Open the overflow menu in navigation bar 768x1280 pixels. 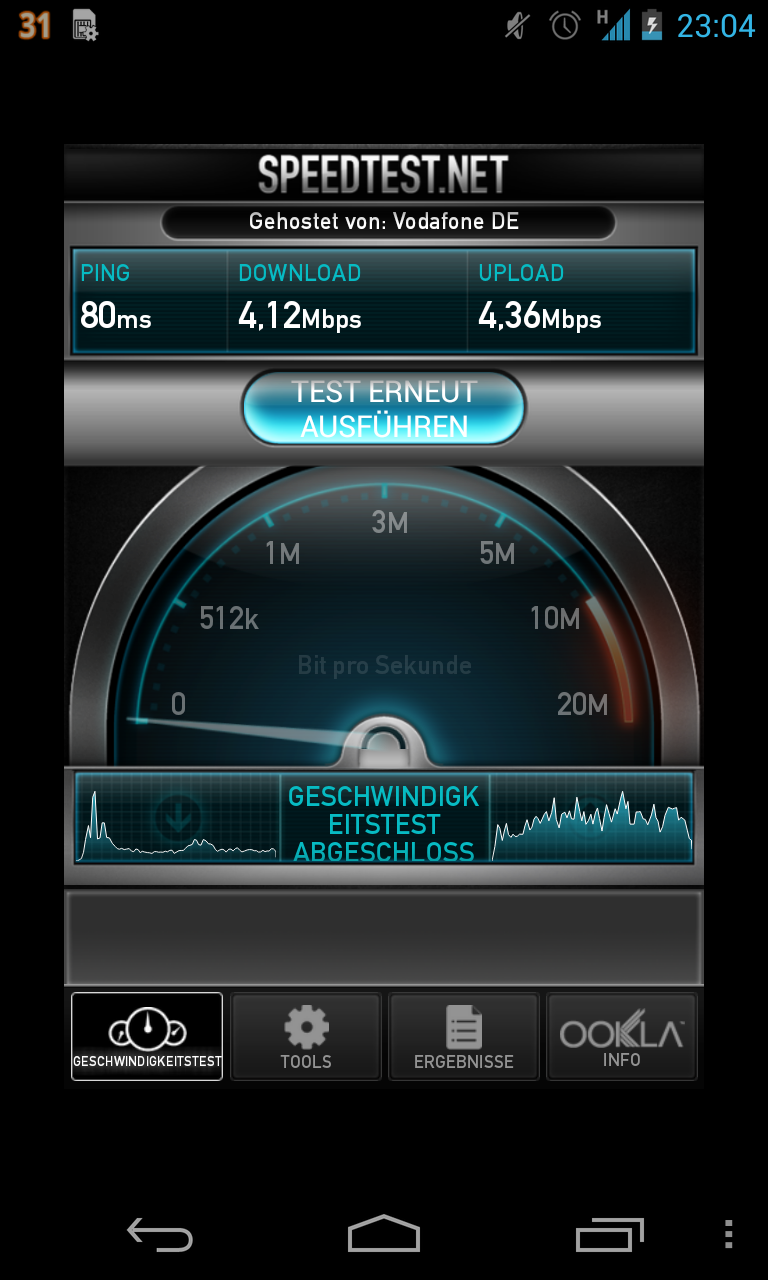point(729,1235)
